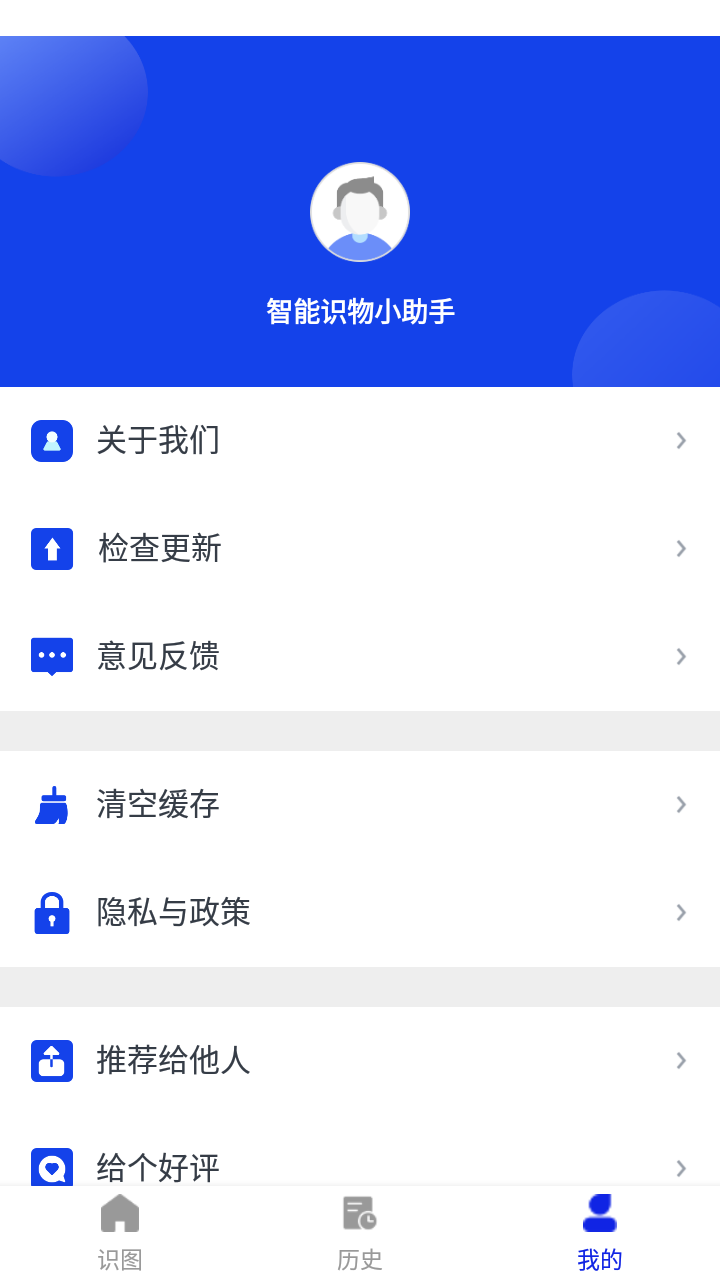Open 隐私与政策 via its right chevron

[x=681, y=912]
